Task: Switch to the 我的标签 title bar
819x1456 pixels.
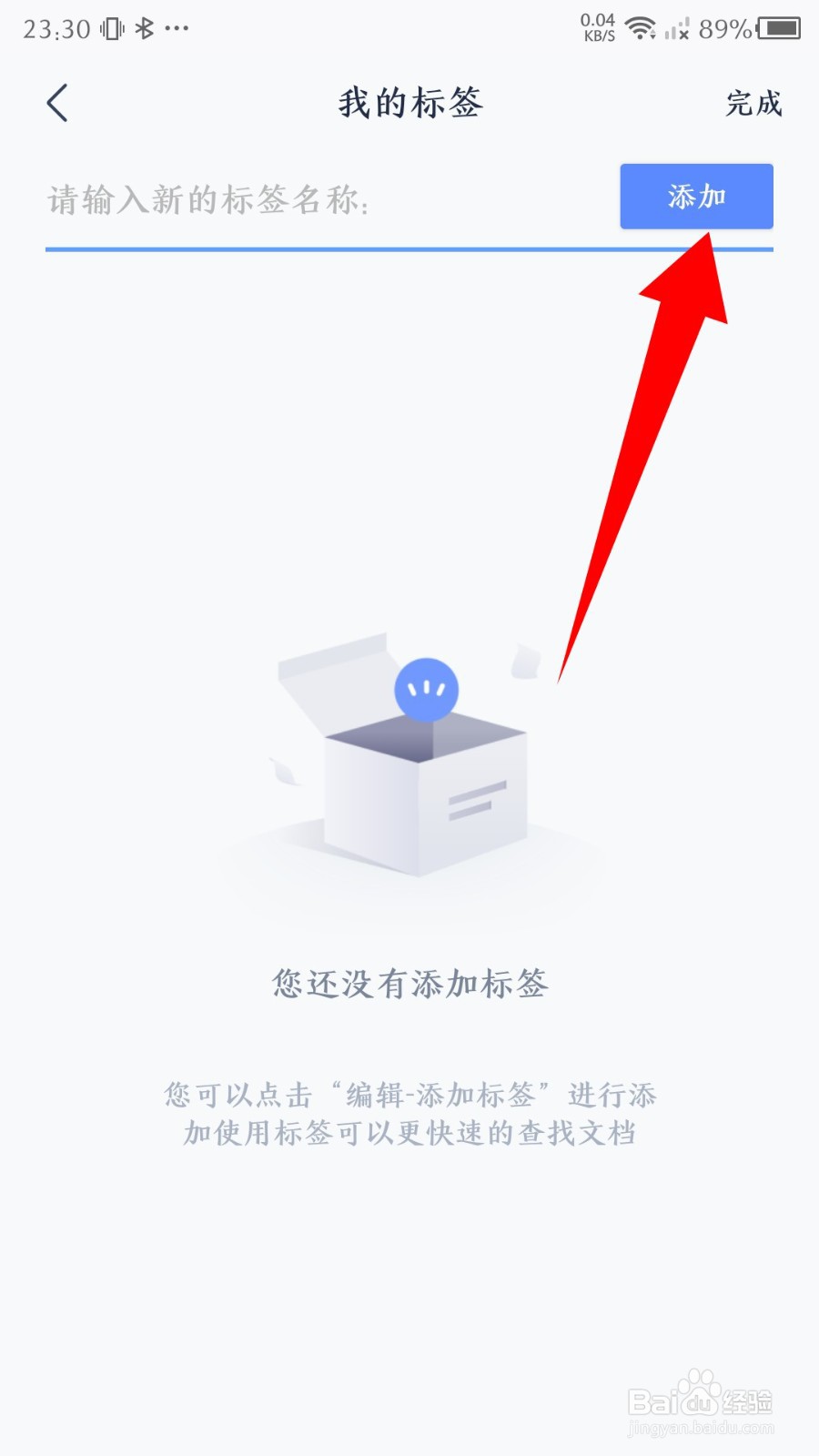Action: point(409,104)
